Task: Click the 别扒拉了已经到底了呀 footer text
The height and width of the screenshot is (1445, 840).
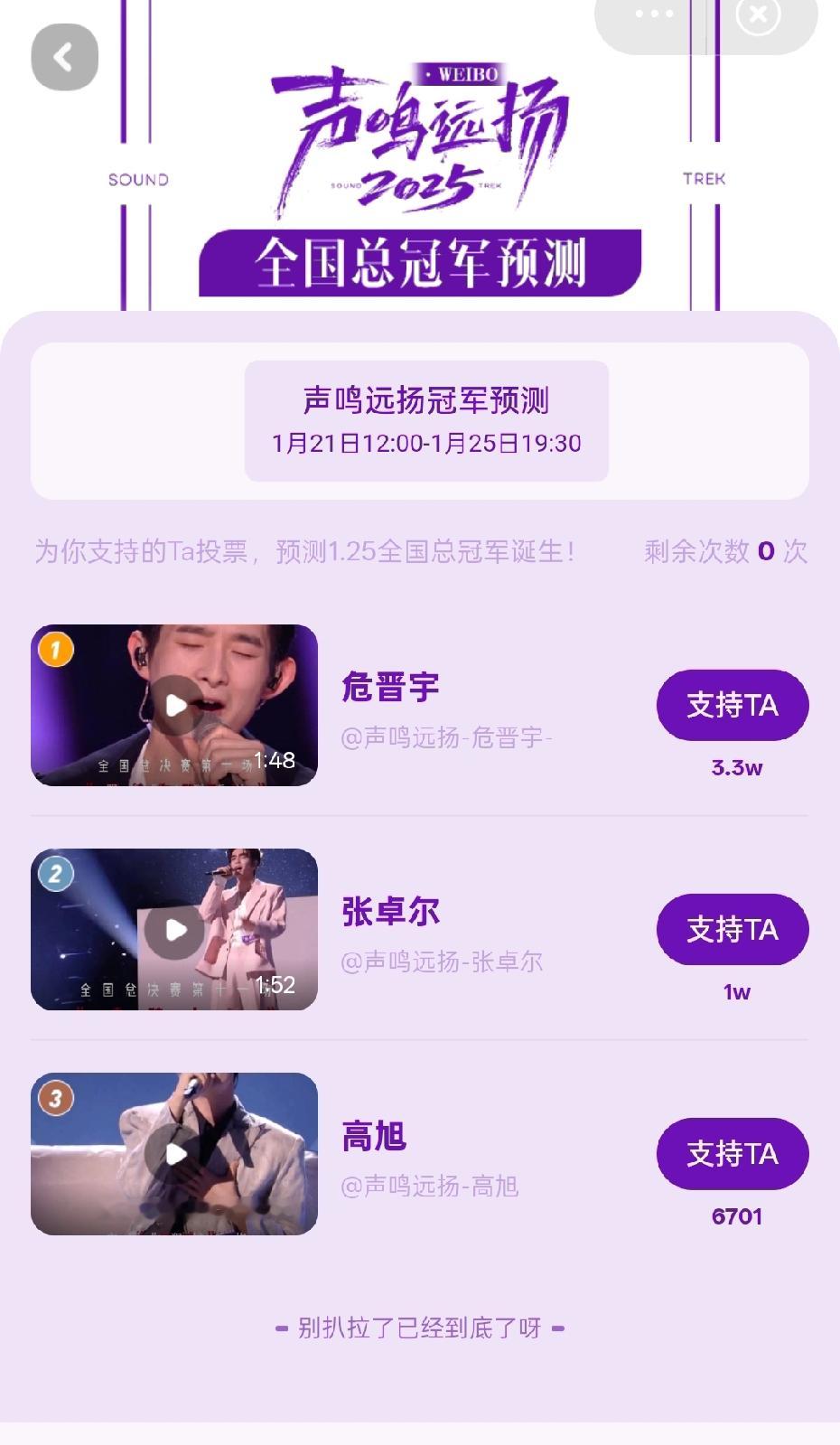Action: click(x=420, y=1329)
